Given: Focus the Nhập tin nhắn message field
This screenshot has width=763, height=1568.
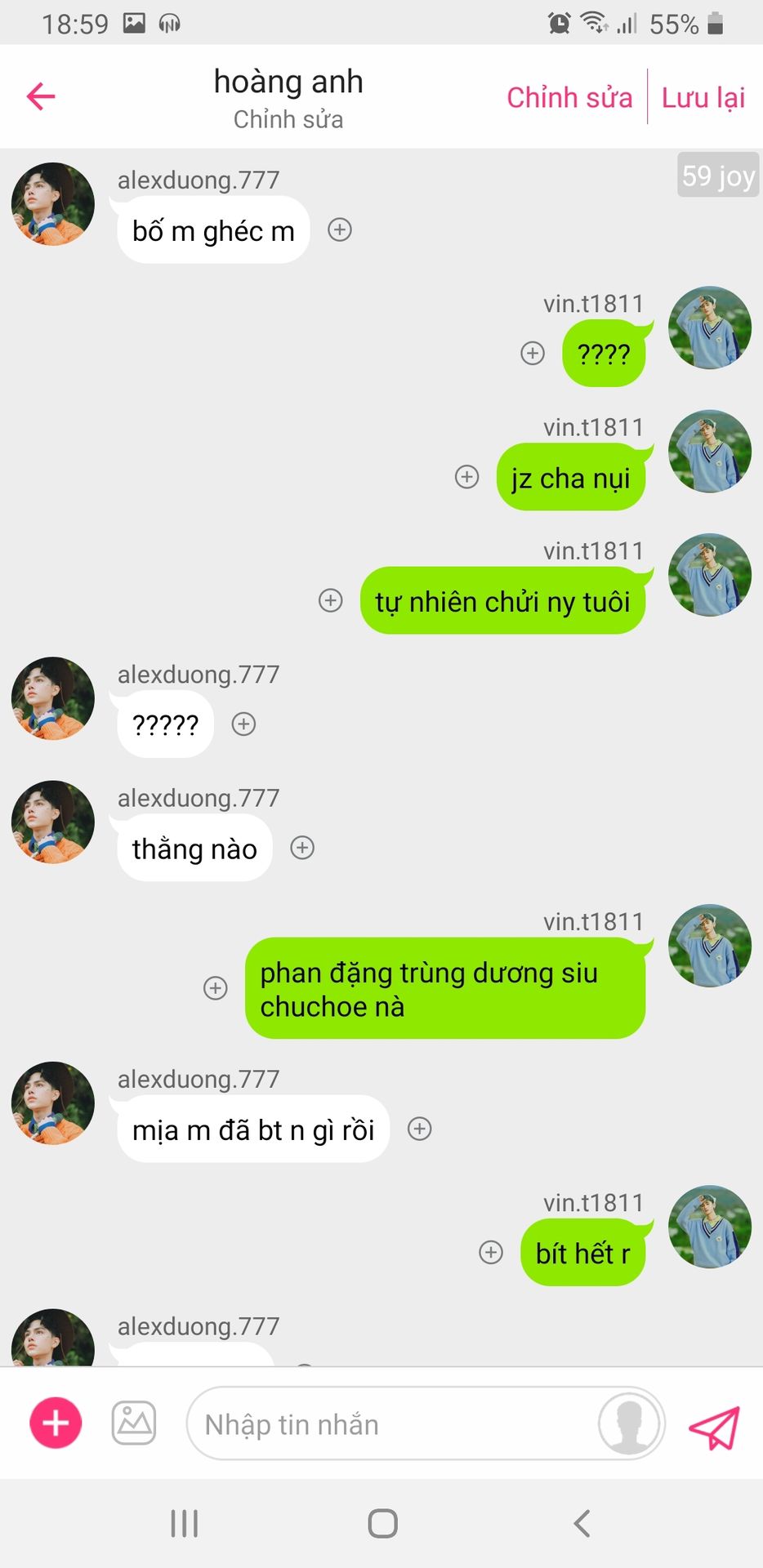Looking at the screenshot, I should pos(392,1424).
